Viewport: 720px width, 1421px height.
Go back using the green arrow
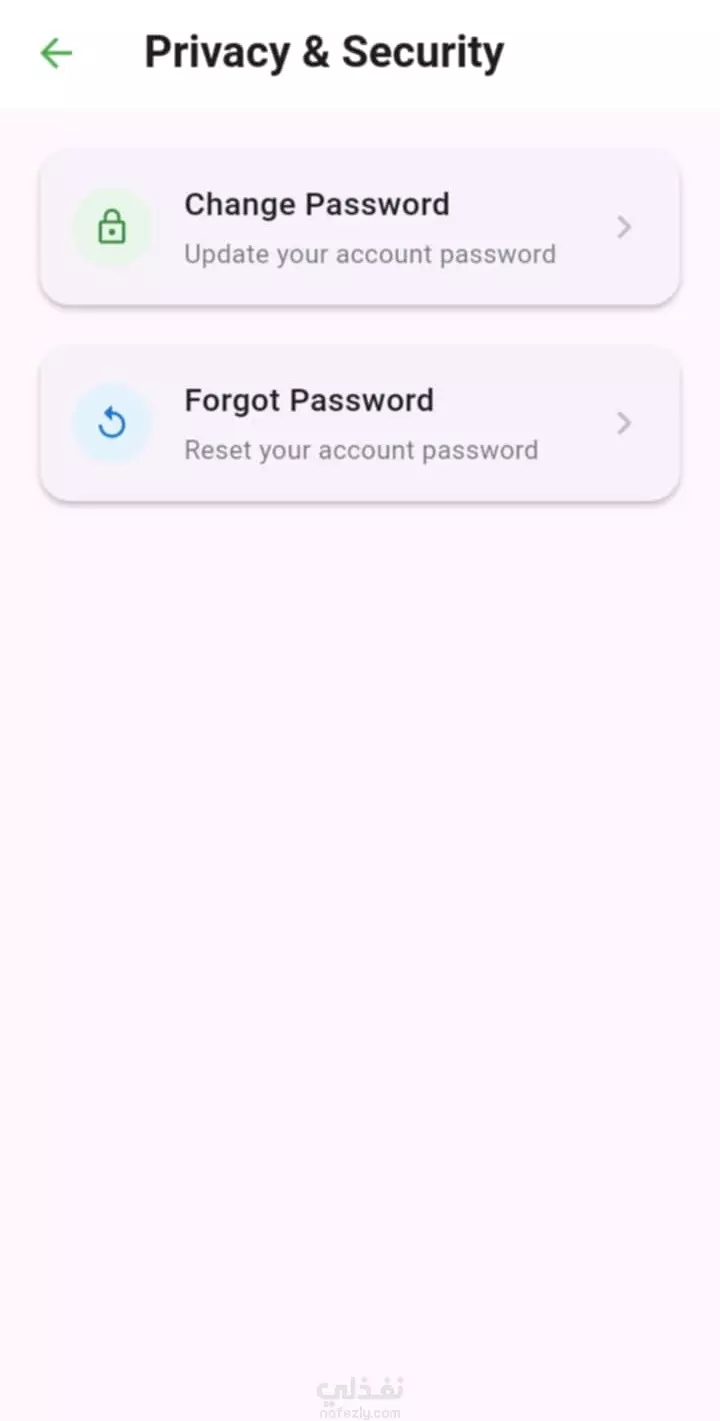56,53
